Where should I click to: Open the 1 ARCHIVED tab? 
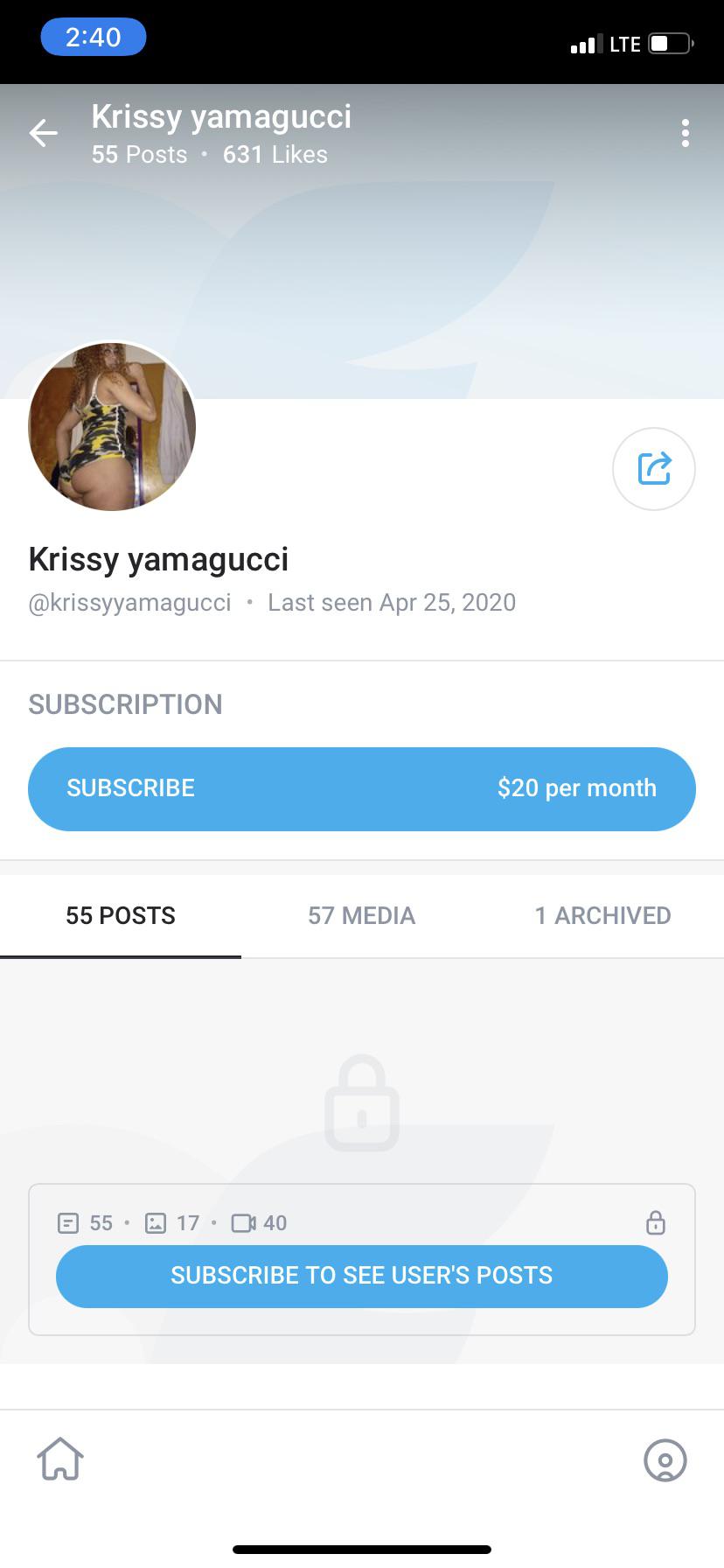coord(603,915)
